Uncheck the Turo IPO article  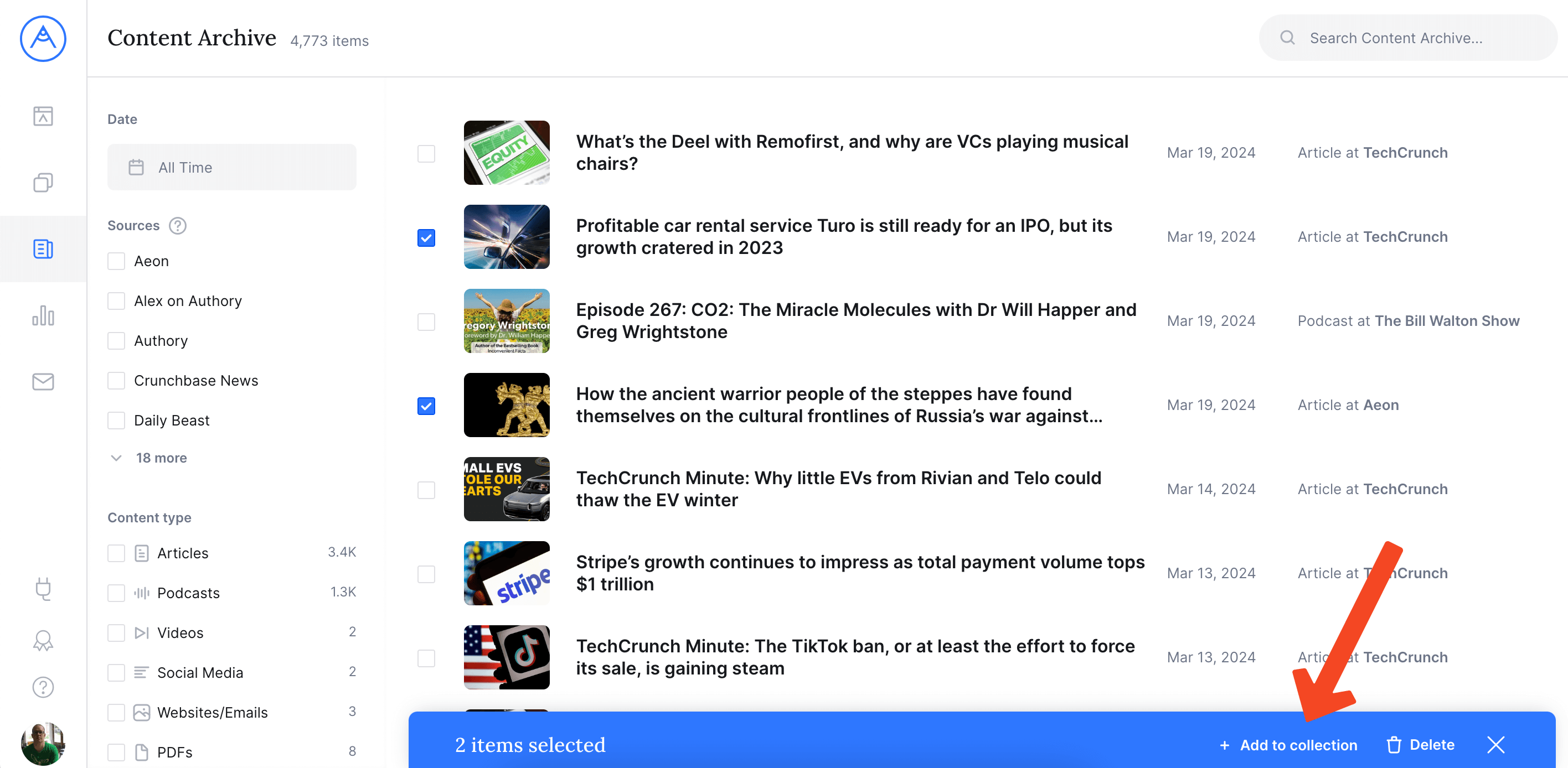click(x=426, y=238)
